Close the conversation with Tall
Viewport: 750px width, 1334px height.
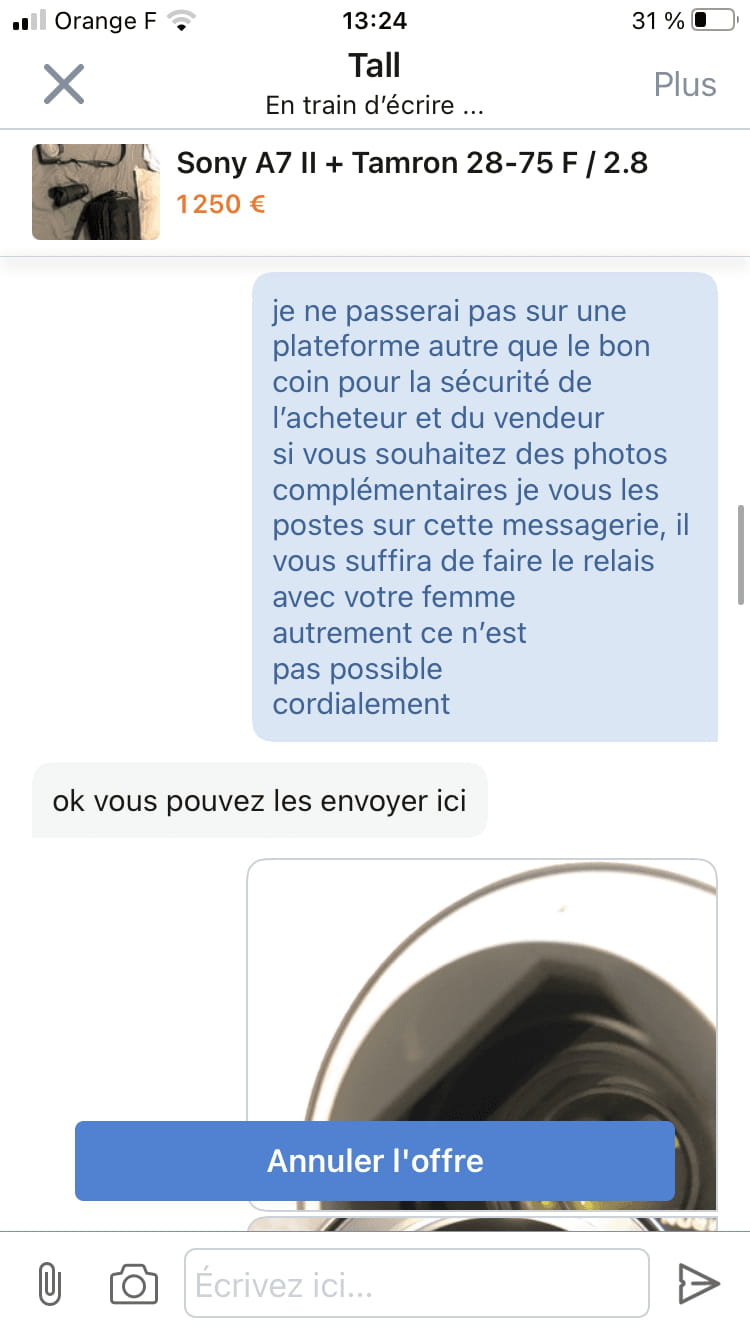(64, 84)
